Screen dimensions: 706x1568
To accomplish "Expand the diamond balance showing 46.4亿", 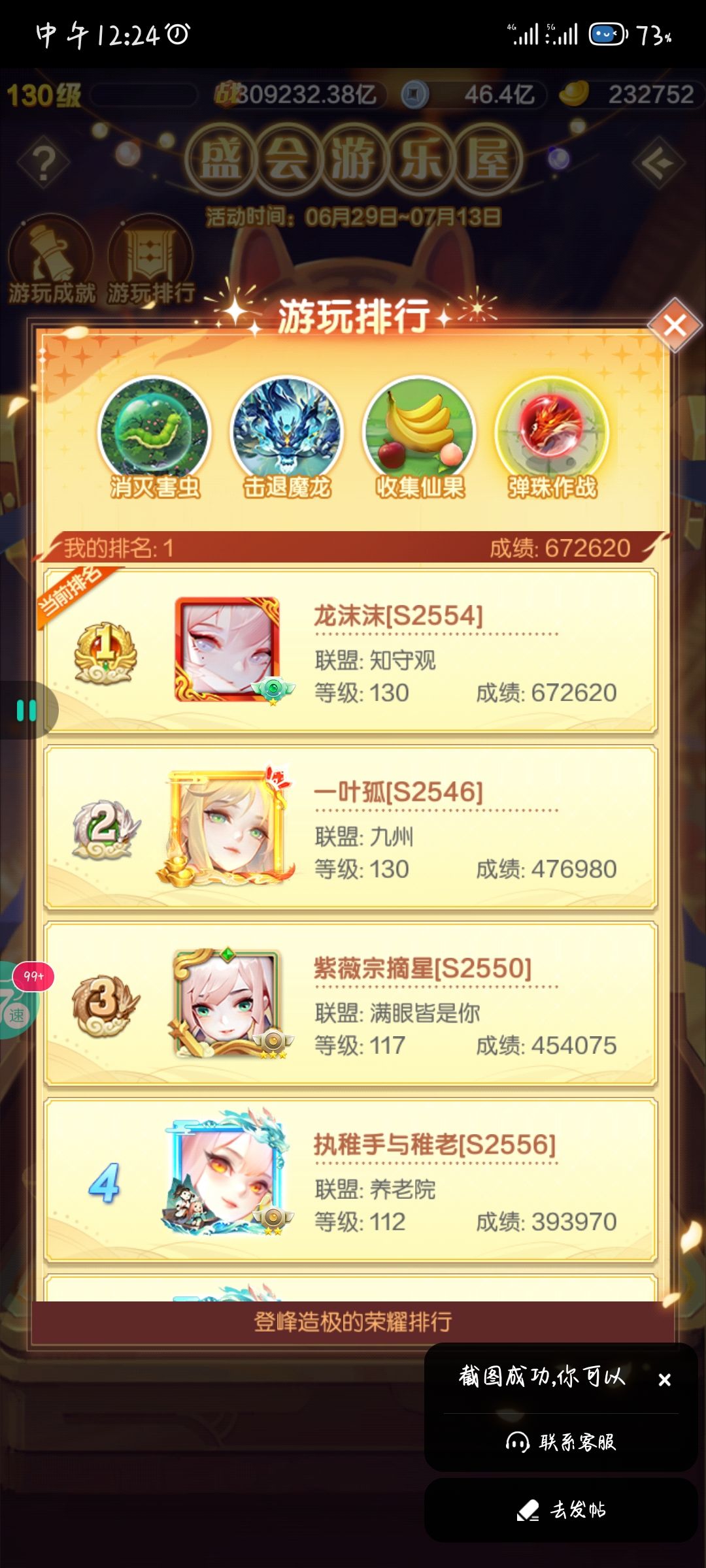I will tap(458, 95).
